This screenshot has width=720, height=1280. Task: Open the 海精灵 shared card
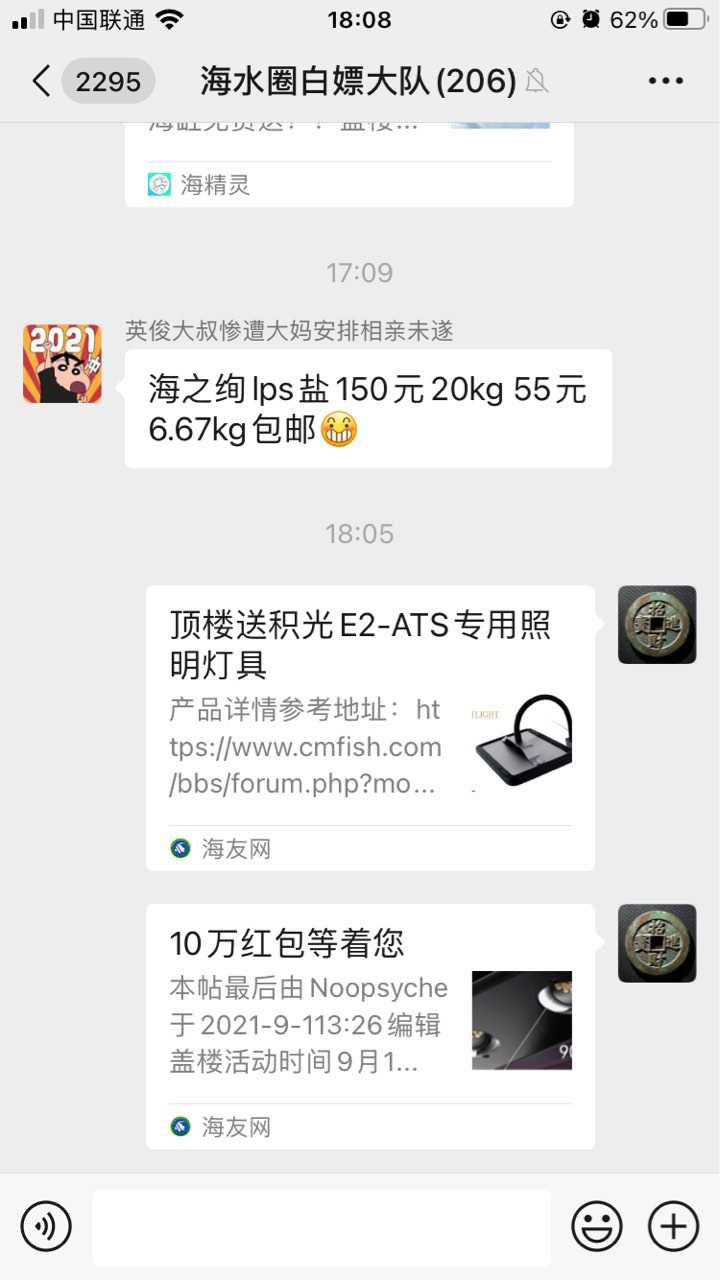pyautogui.click(x=349, y=165)
